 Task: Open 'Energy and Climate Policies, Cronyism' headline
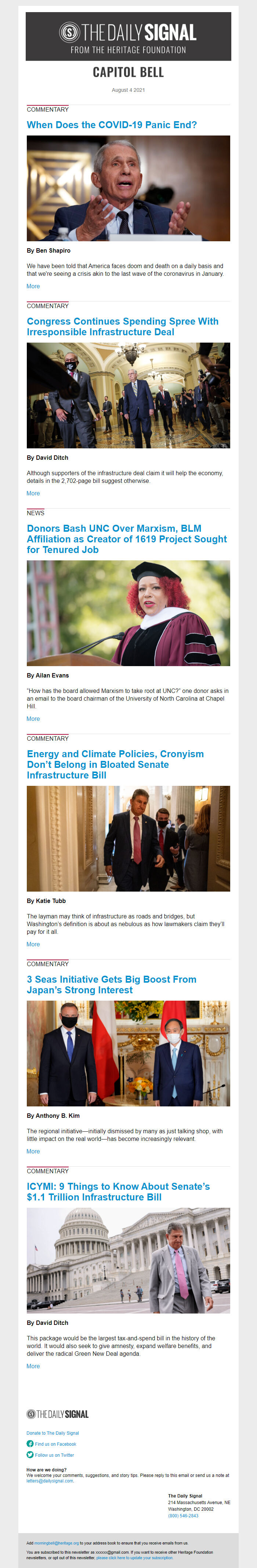tap(115, 764)
